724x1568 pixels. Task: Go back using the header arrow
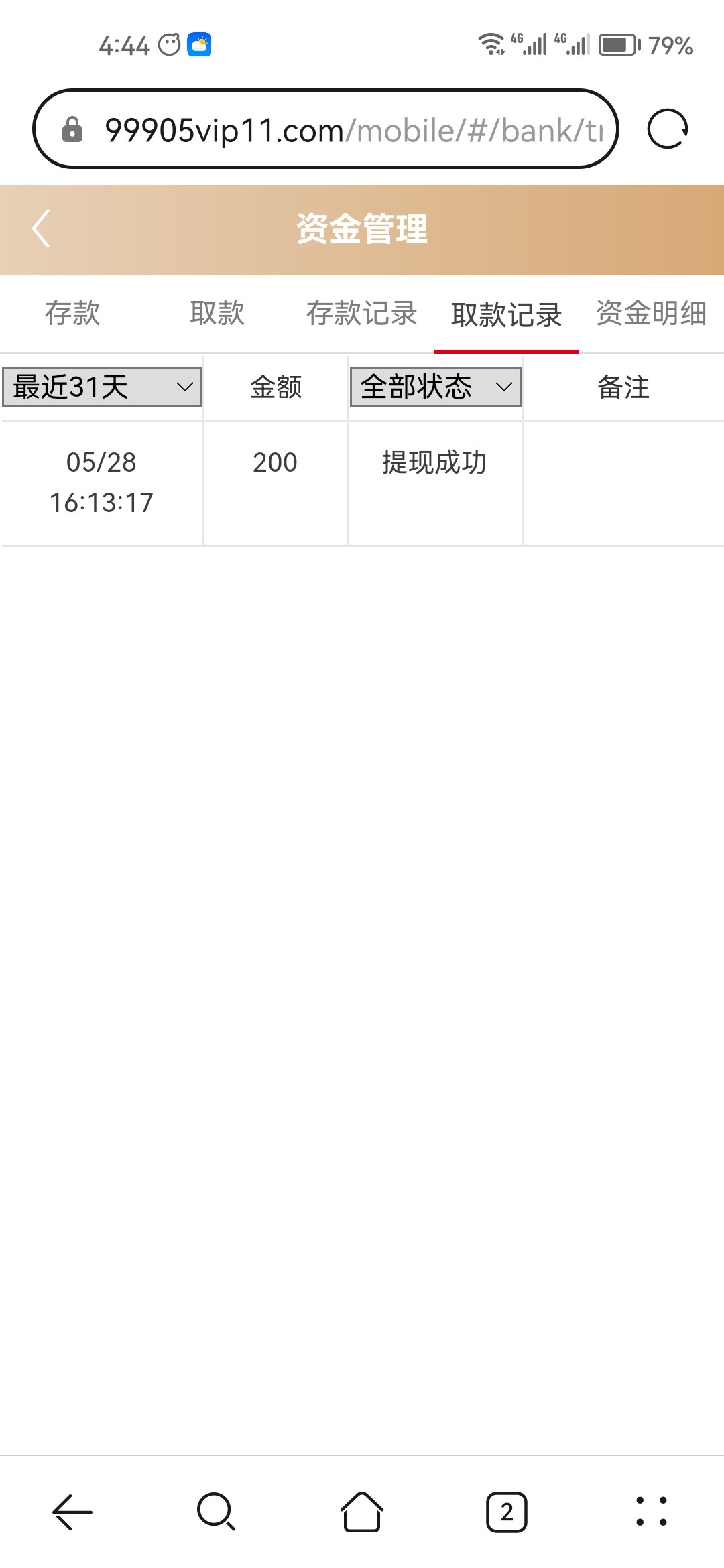point(42,228)
